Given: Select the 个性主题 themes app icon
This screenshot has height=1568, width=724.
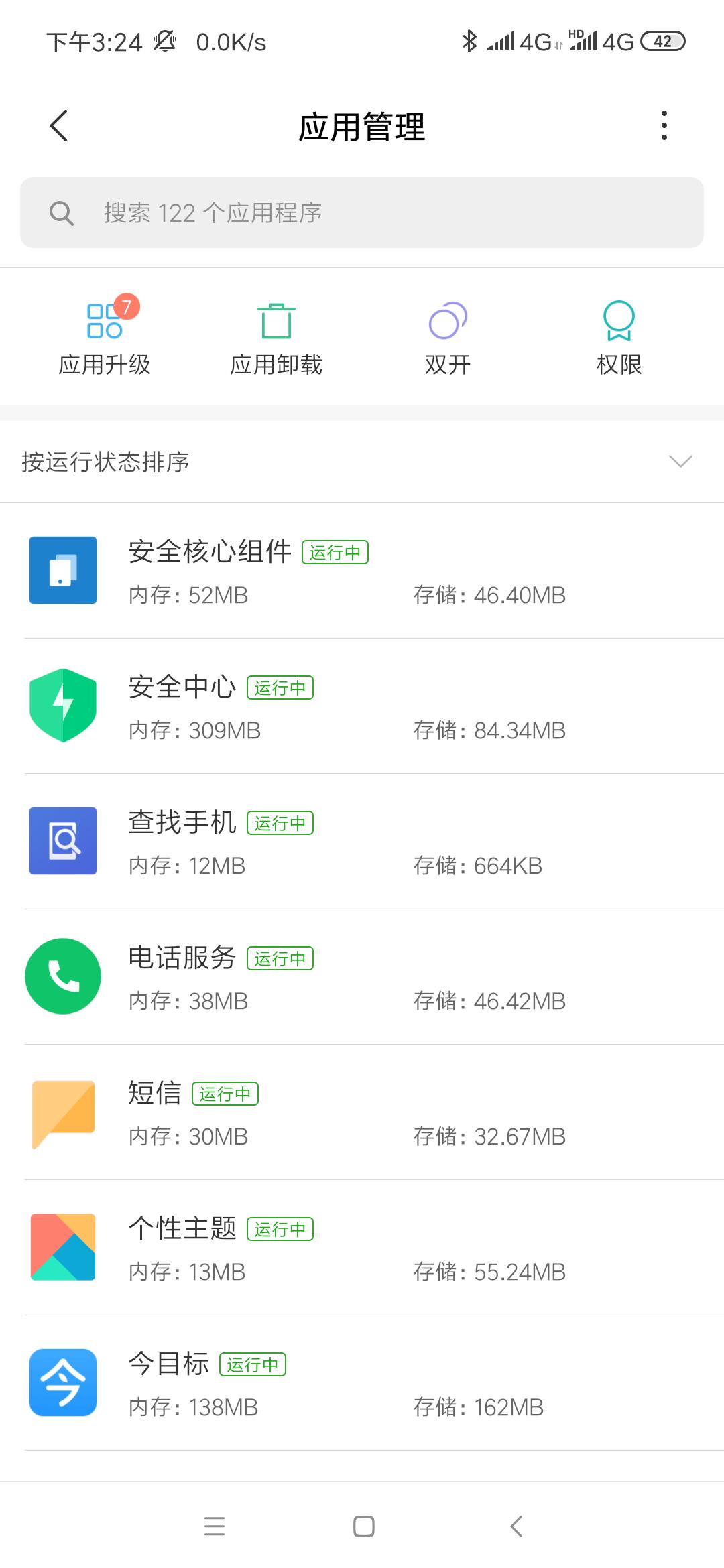Looking at the screenshot, I should pos(62,1246).
